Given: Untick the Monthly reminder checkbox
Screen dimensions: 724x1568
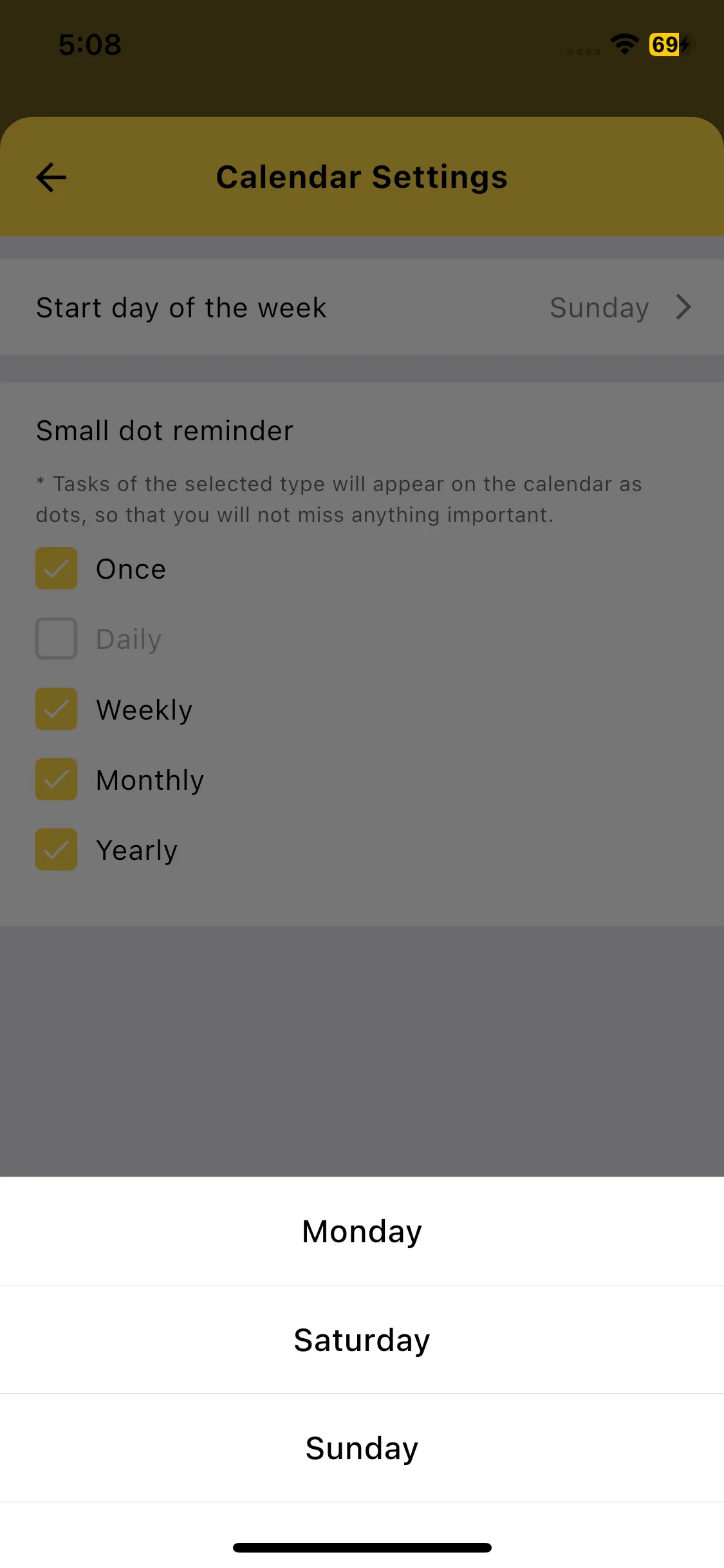Looking at the screenshot, I should (57, 779).
